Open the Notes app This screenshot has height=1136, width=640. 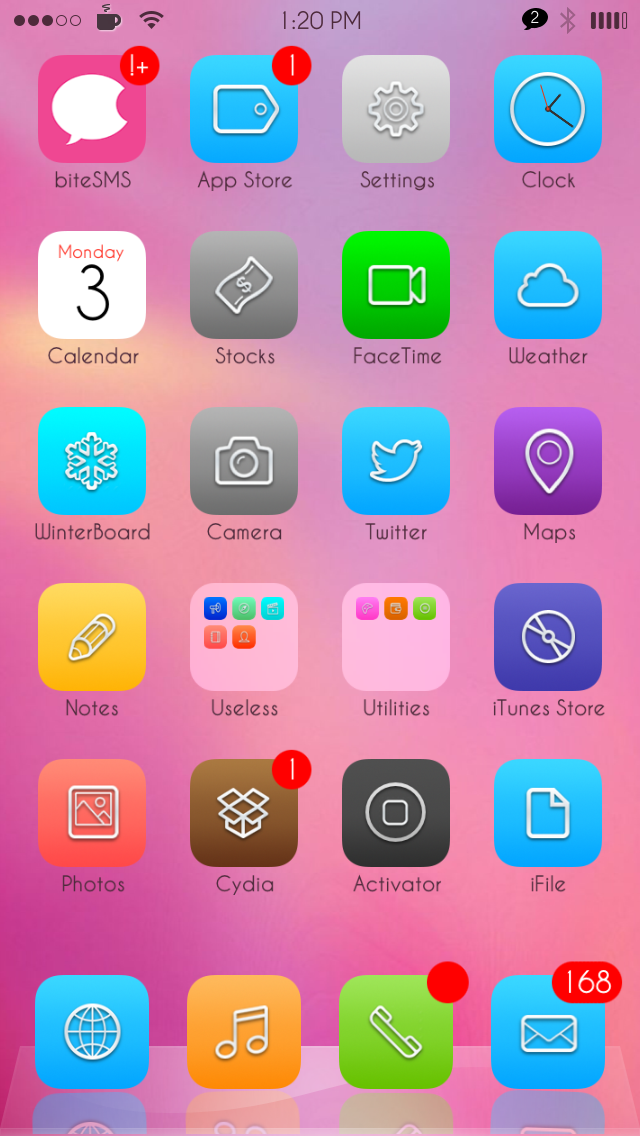[x=92, y=637]
